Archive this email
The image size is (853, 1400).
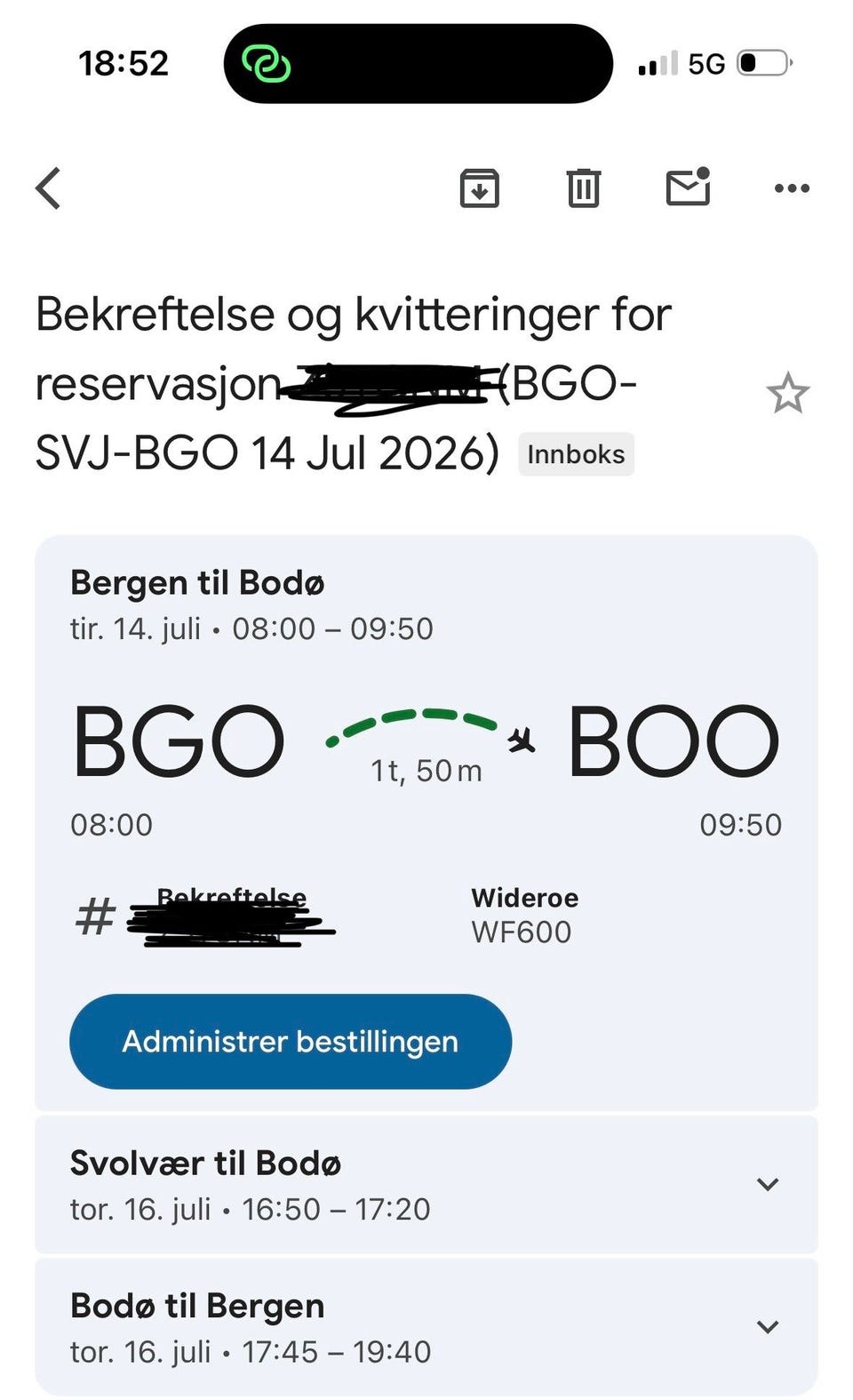(x=479, y=188)
